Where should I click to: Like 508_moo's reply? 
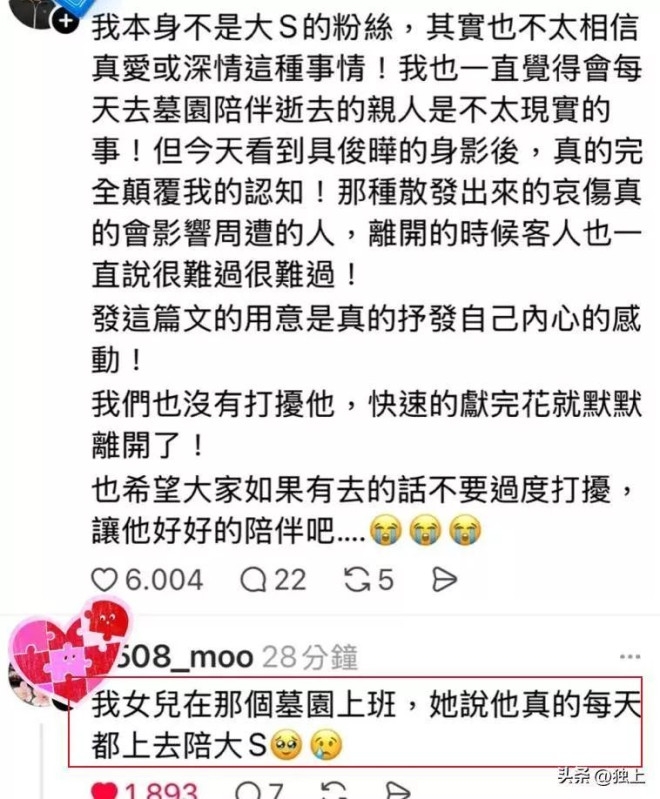105,790
